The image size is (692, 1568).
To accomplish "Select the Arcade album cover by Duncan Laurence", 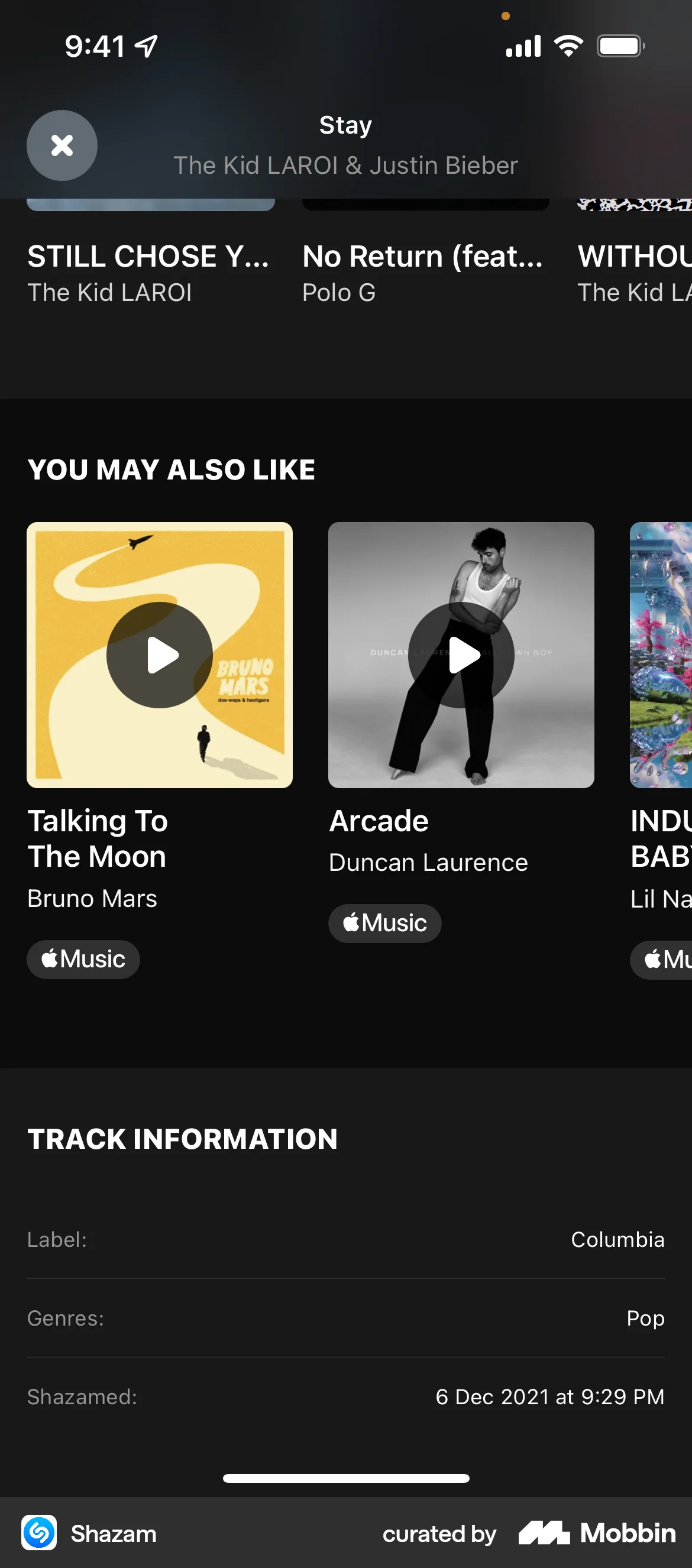I will coord(461,655).
